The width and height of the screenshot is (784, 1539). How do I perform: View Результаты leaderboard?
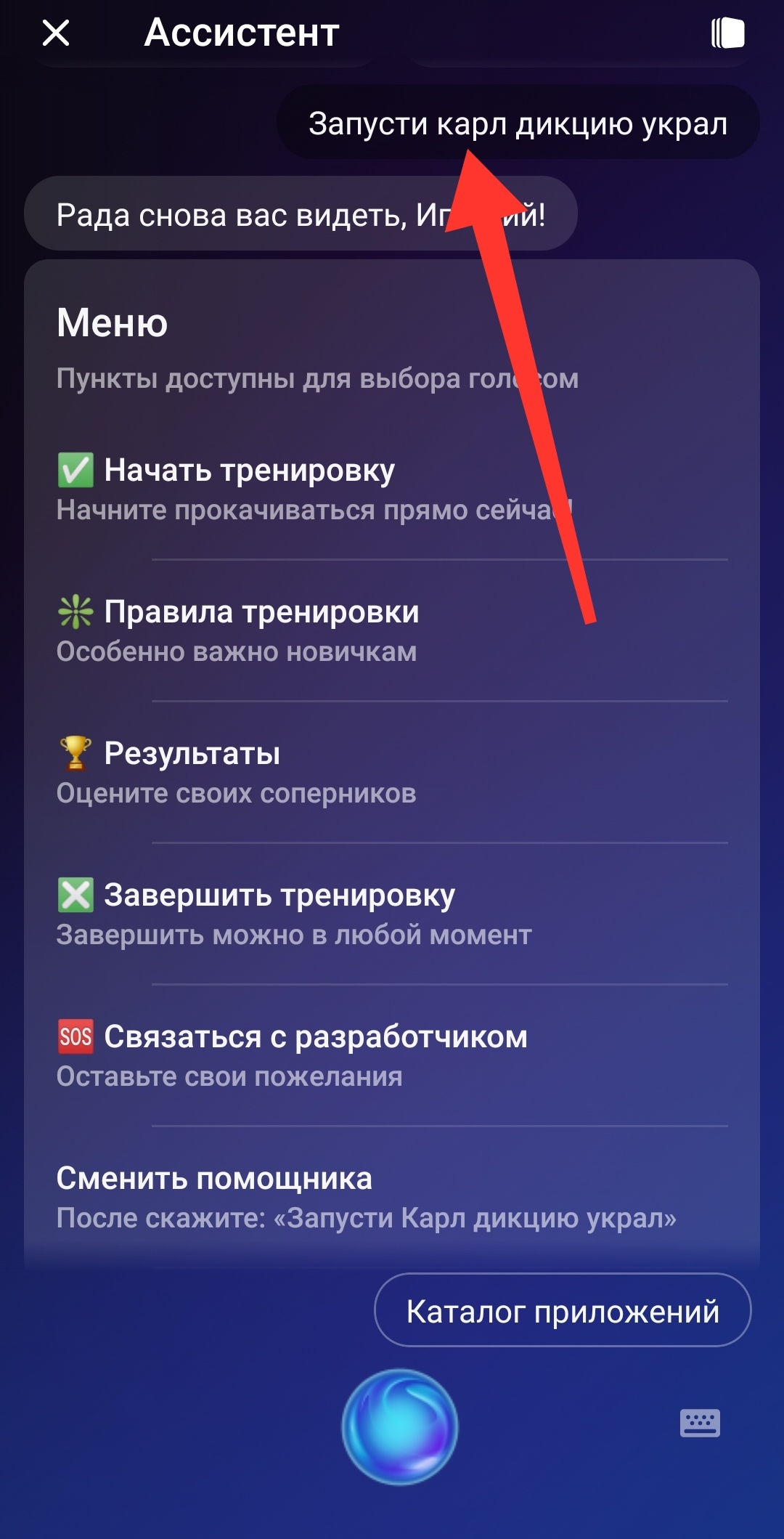pyautogui.click(x=392, y=772)
